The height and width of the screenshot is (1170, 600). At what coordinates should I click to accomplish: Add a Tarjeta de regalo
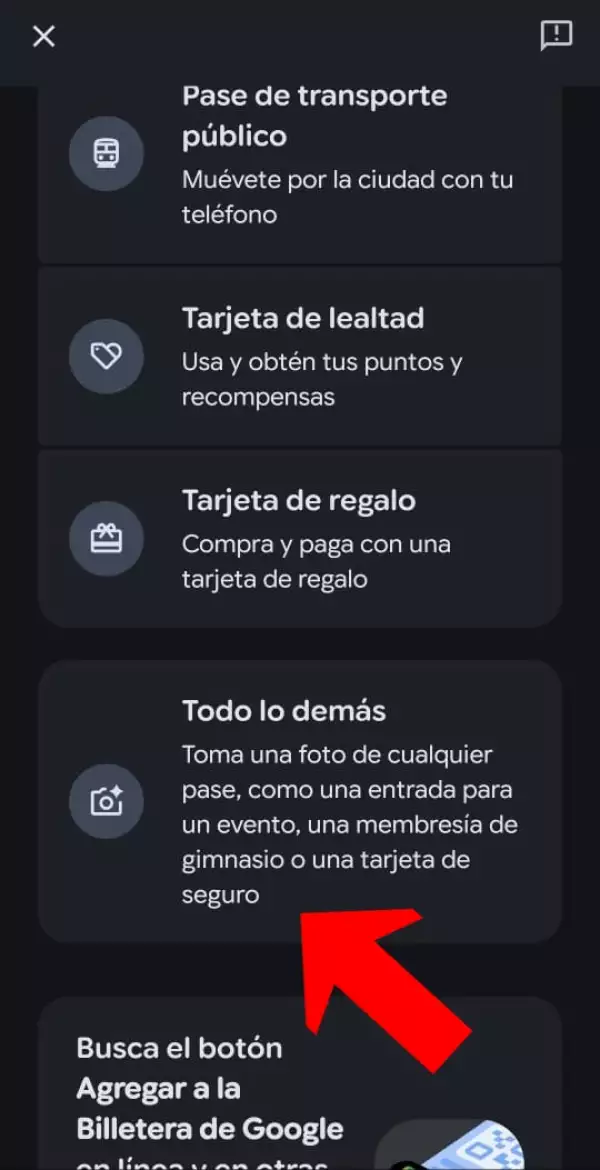click(x=300, y=538)
